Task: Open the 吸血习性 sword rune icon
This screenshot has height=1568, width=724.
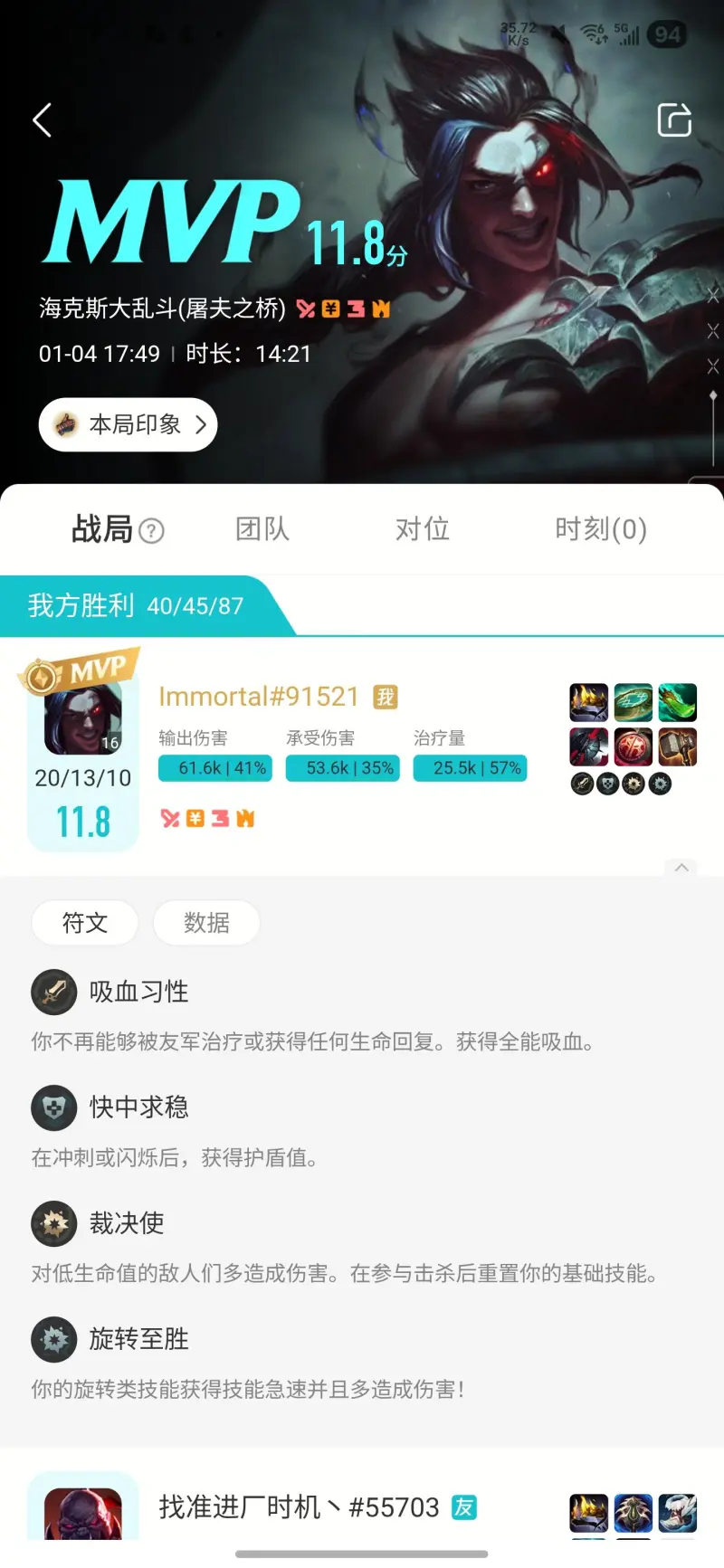Action: pyautogui.click(x=53, y=992)
